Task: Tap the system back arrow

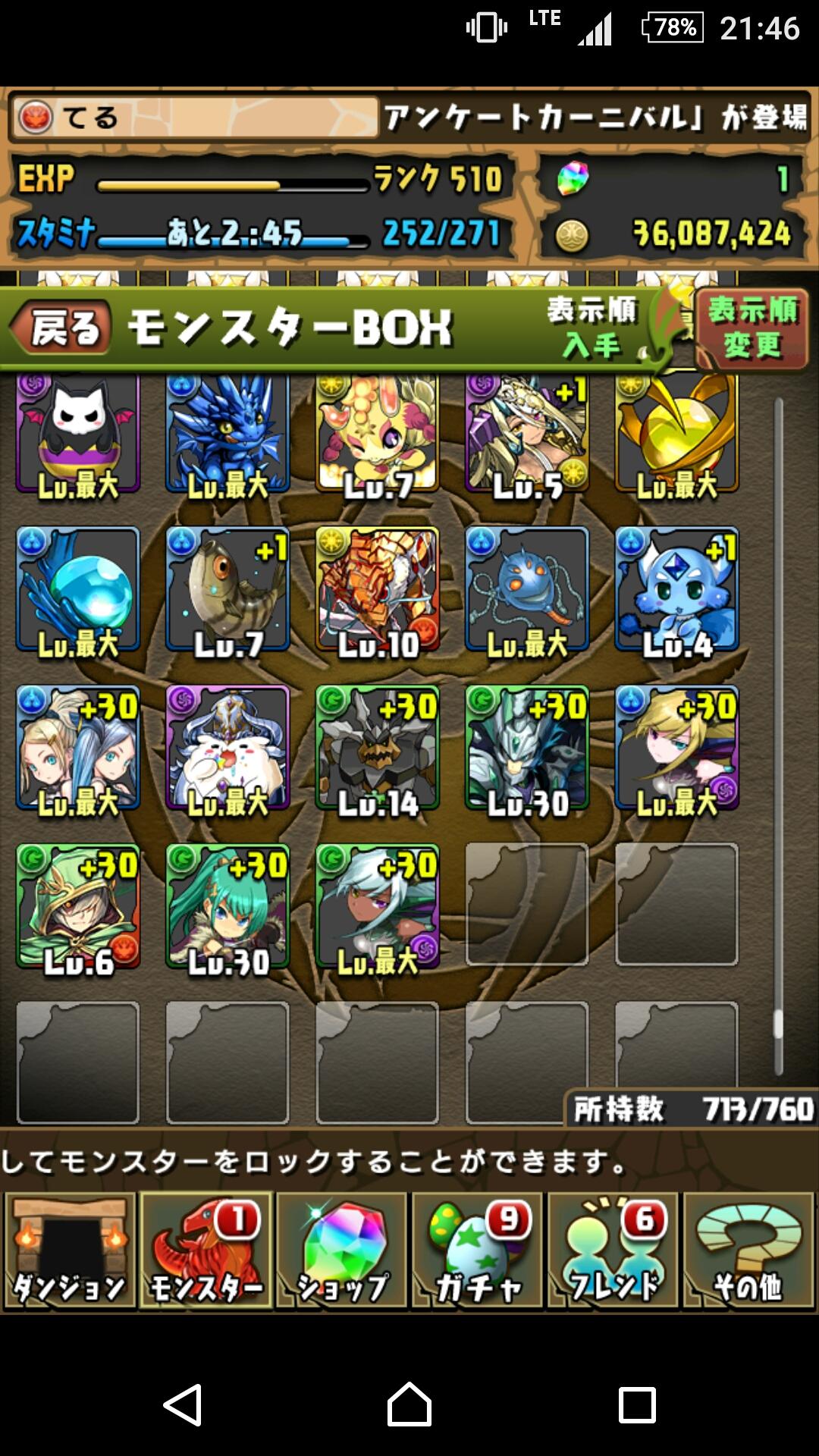Action: 183,1404
